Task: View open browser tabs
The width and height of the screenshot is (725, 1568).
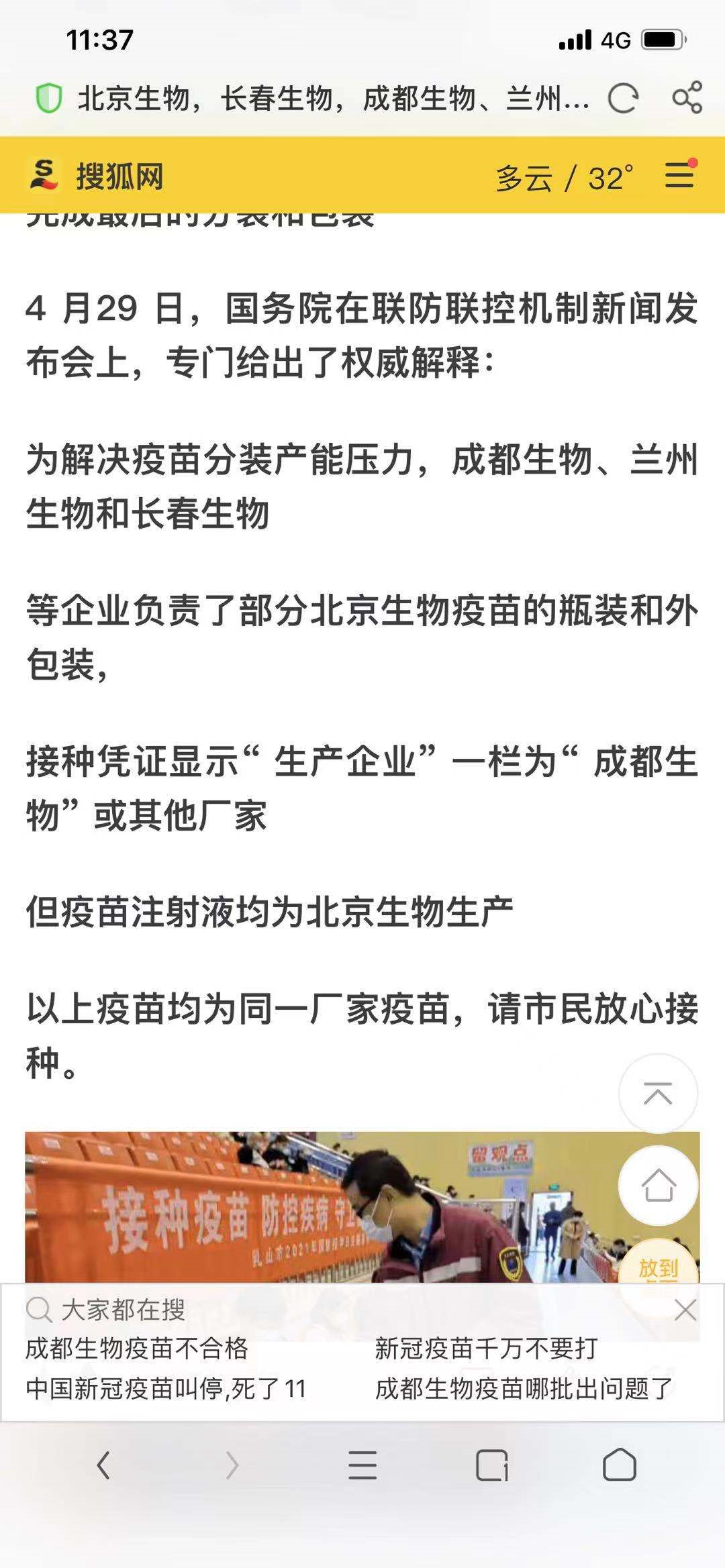Action: 491,1465
